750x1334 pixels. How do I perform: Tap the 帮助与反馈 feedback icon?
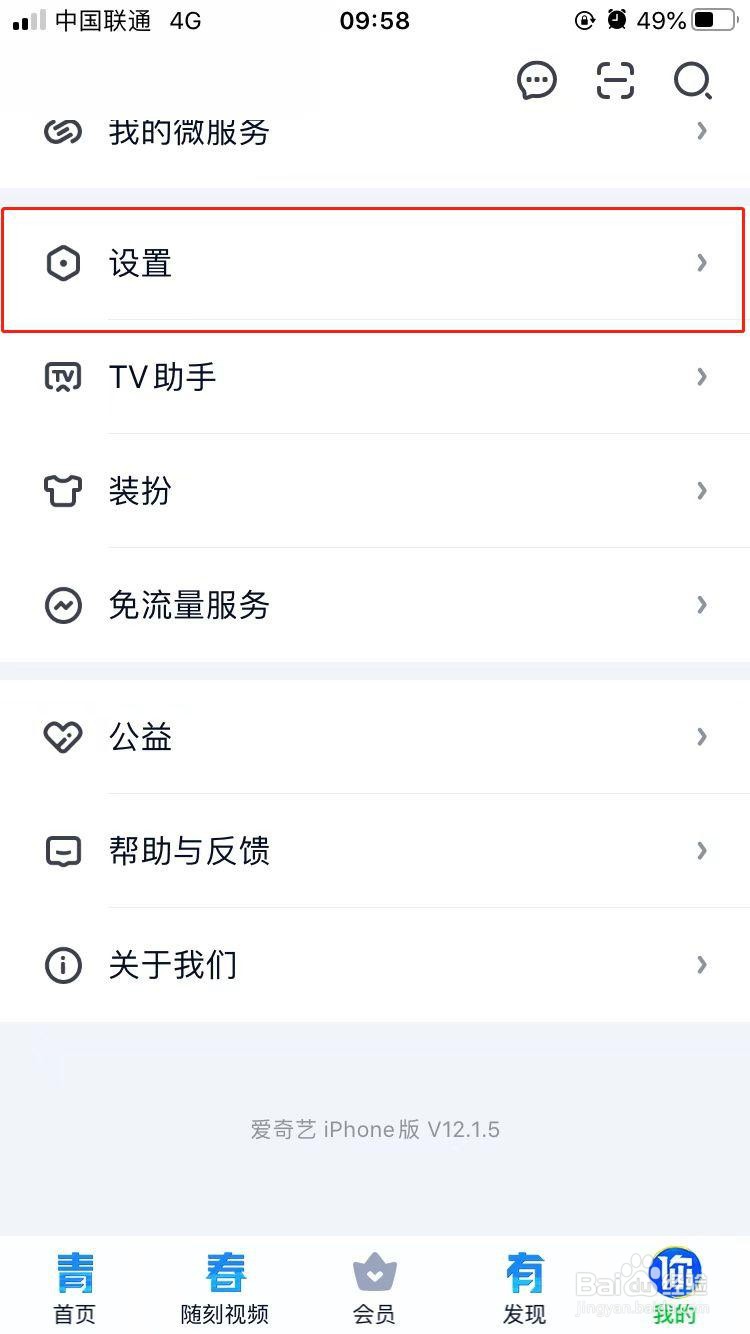point(62,851)
